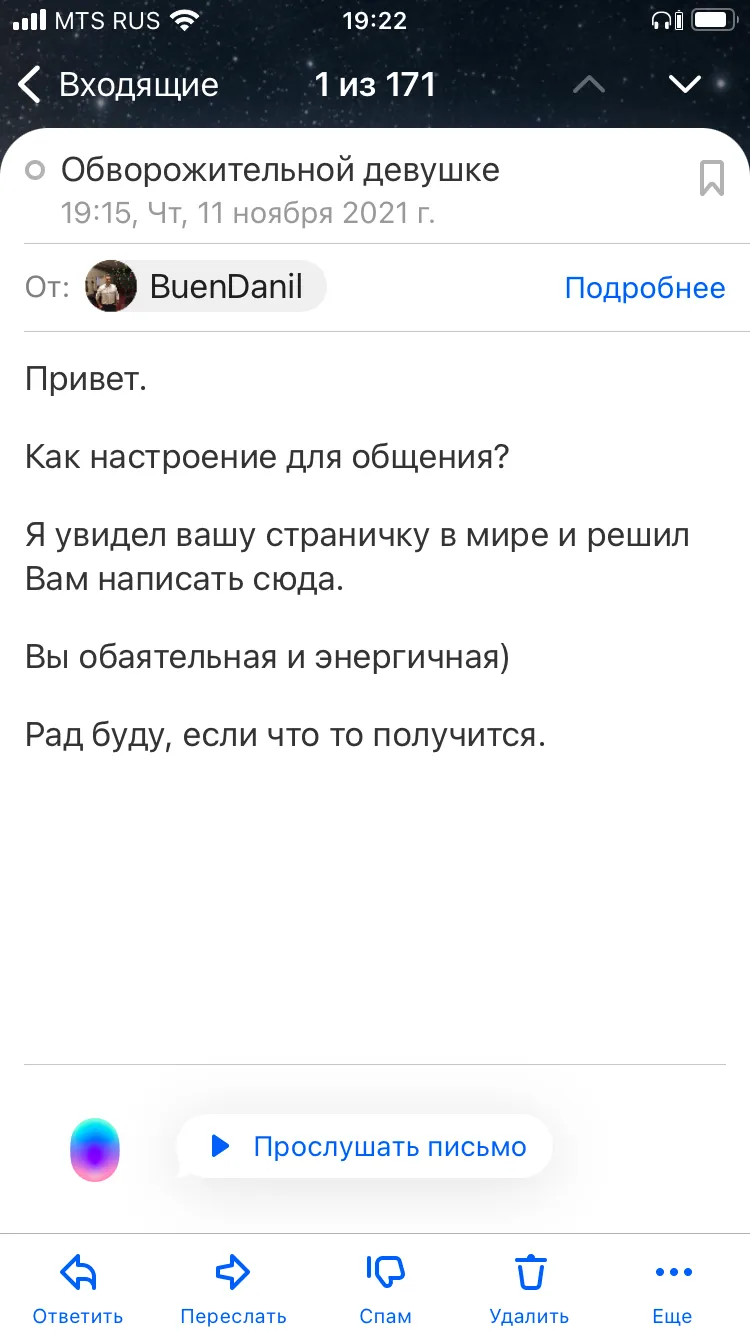Mark the message as Спам
The image size is (750, 1334).
click(x=385, y=1290)
